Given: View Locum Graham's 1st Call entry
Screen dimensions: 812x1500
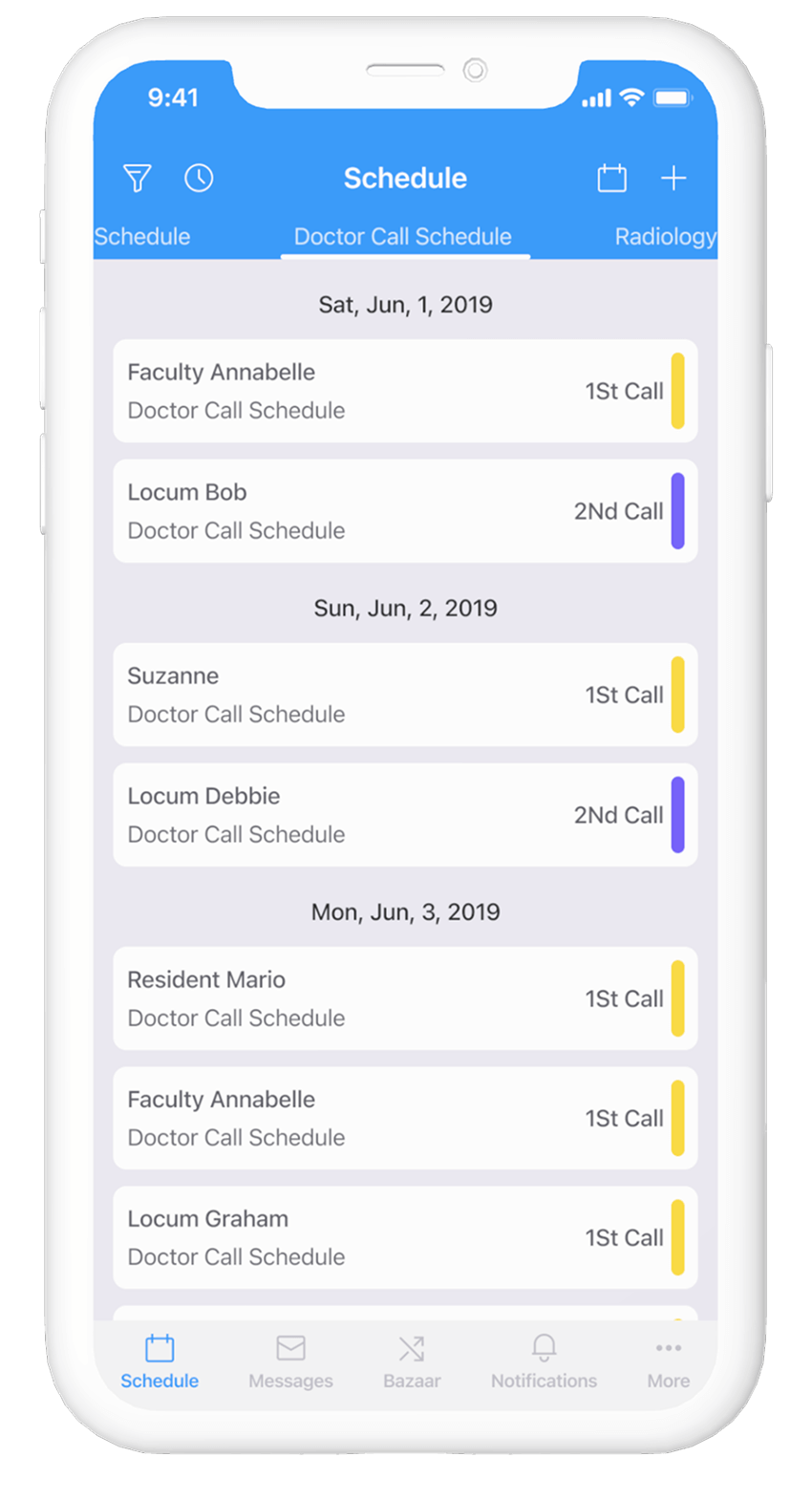Looking at the screenshot, I should (405, 1237).
